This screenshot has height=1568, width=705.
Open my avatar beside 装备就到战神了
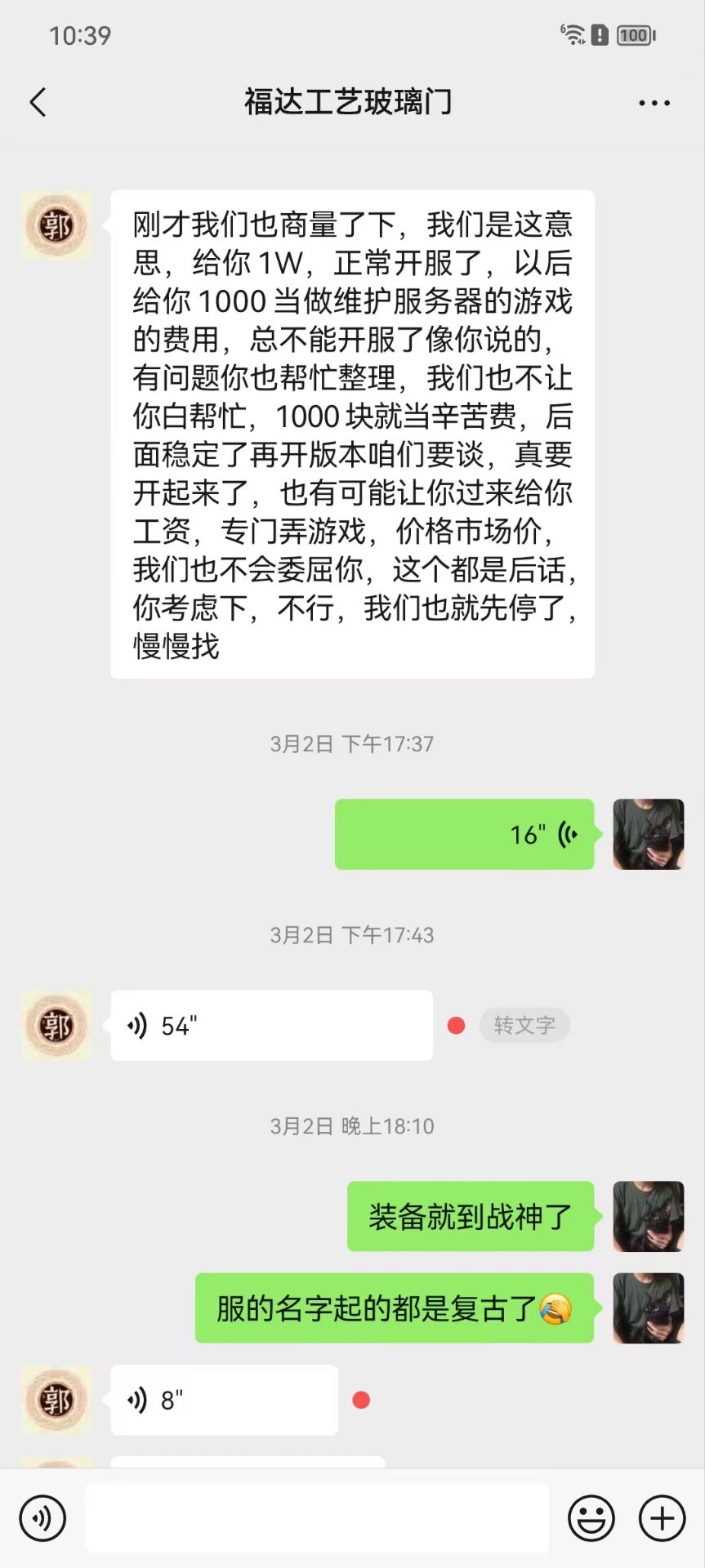(x=648, y=1216)
